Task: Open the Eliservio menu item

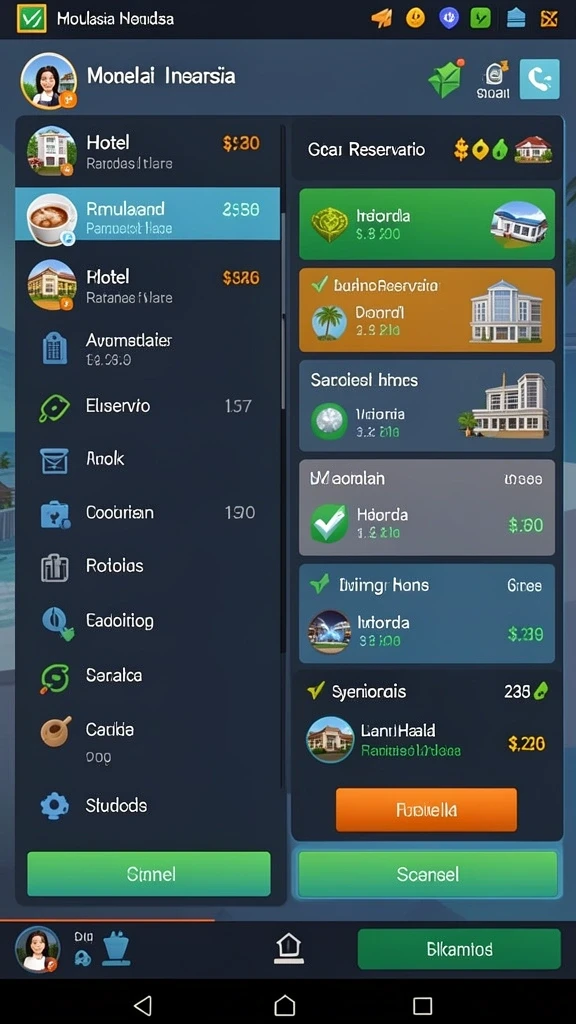Action: (x=148, y=406)
